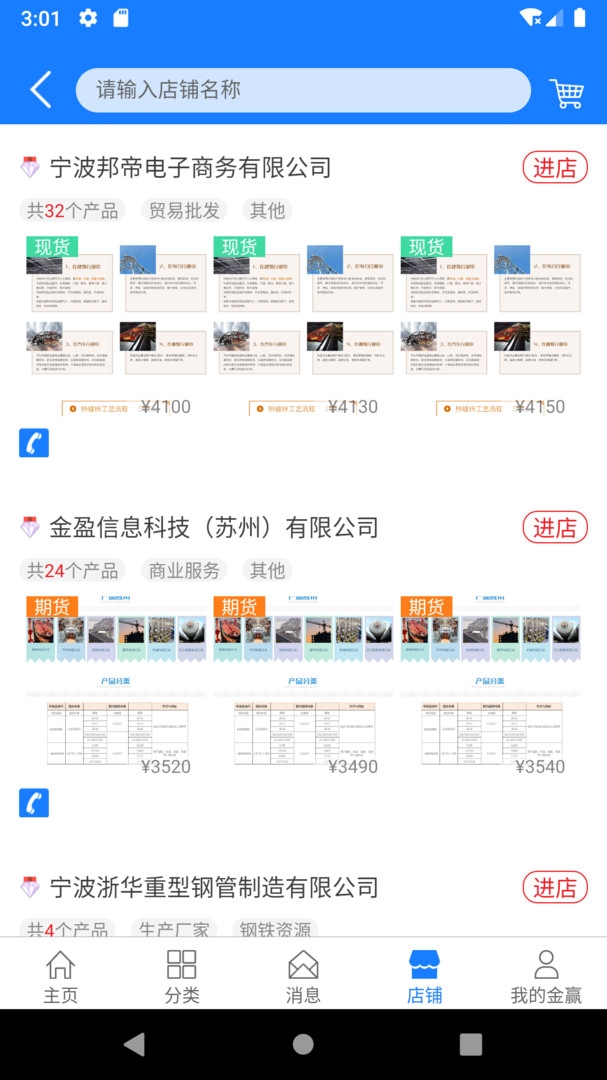The image size is (607, 1080).
Task: Open the ¥4100 现货 product tile
Action: 116,326
